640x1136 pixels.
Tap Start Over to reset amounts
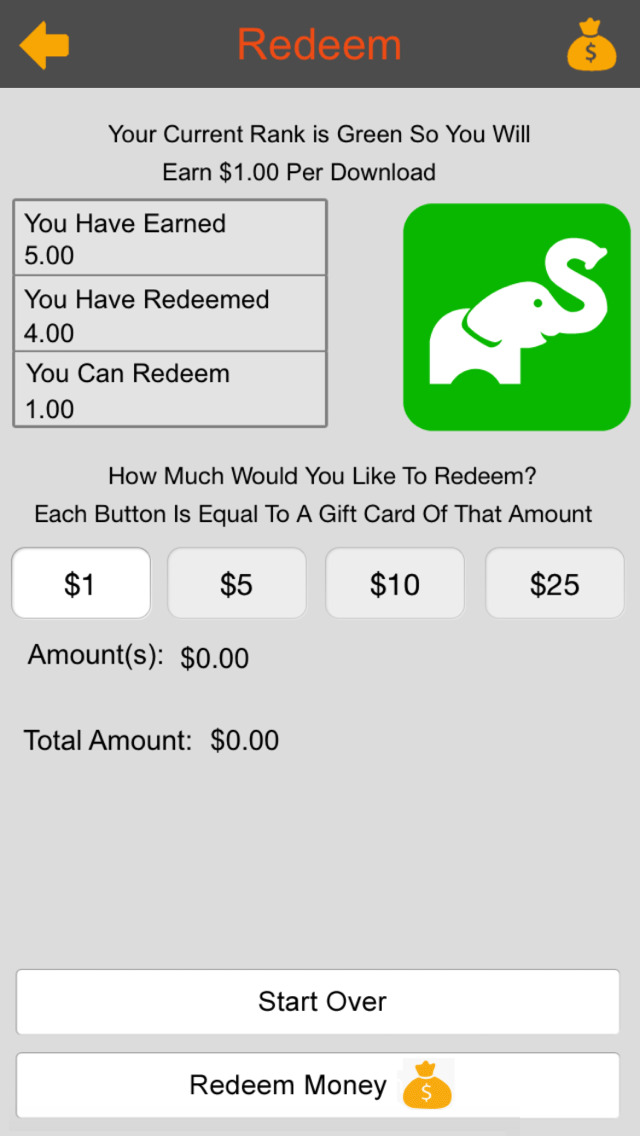pyautogui.click(x=318, y=1002)
